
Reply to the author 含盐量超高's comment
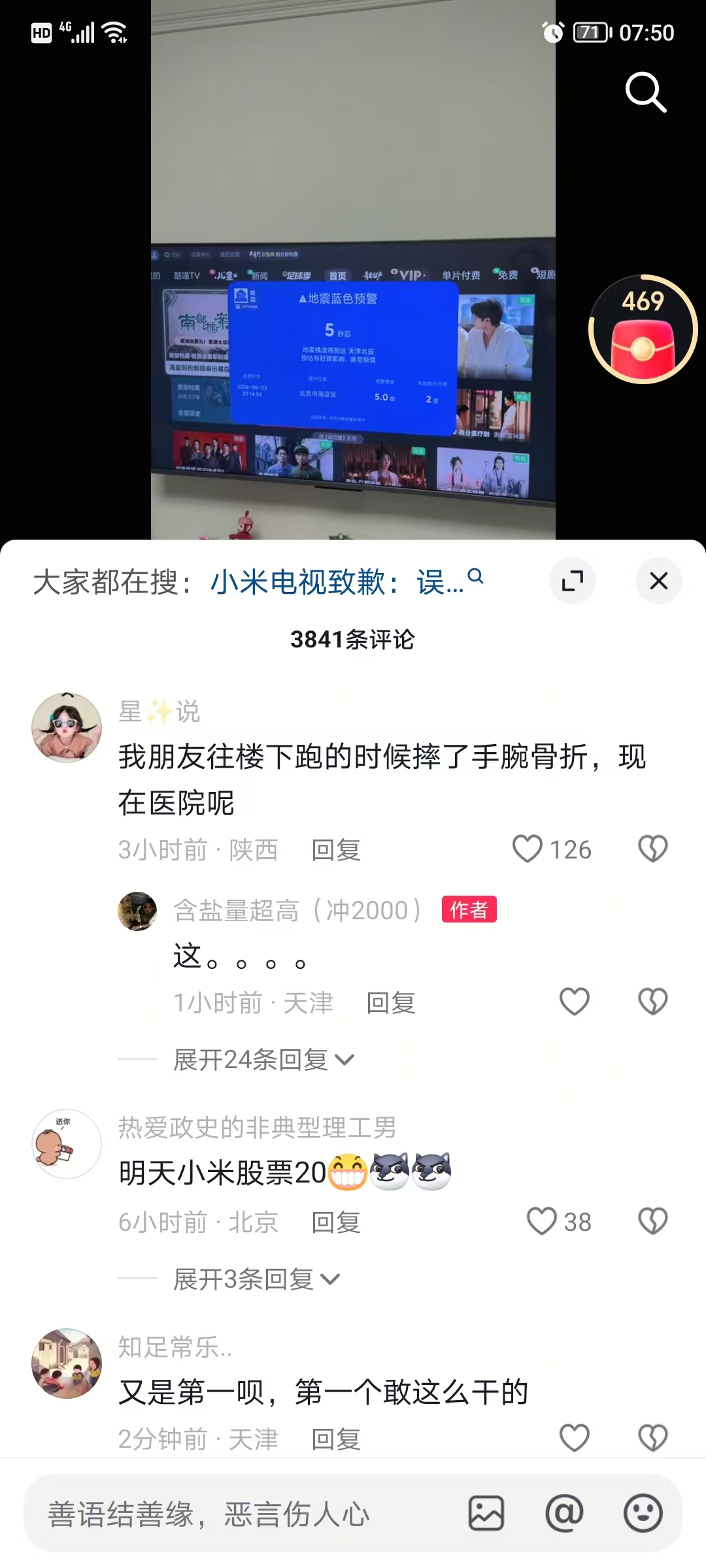click(x=391, y=1003)
